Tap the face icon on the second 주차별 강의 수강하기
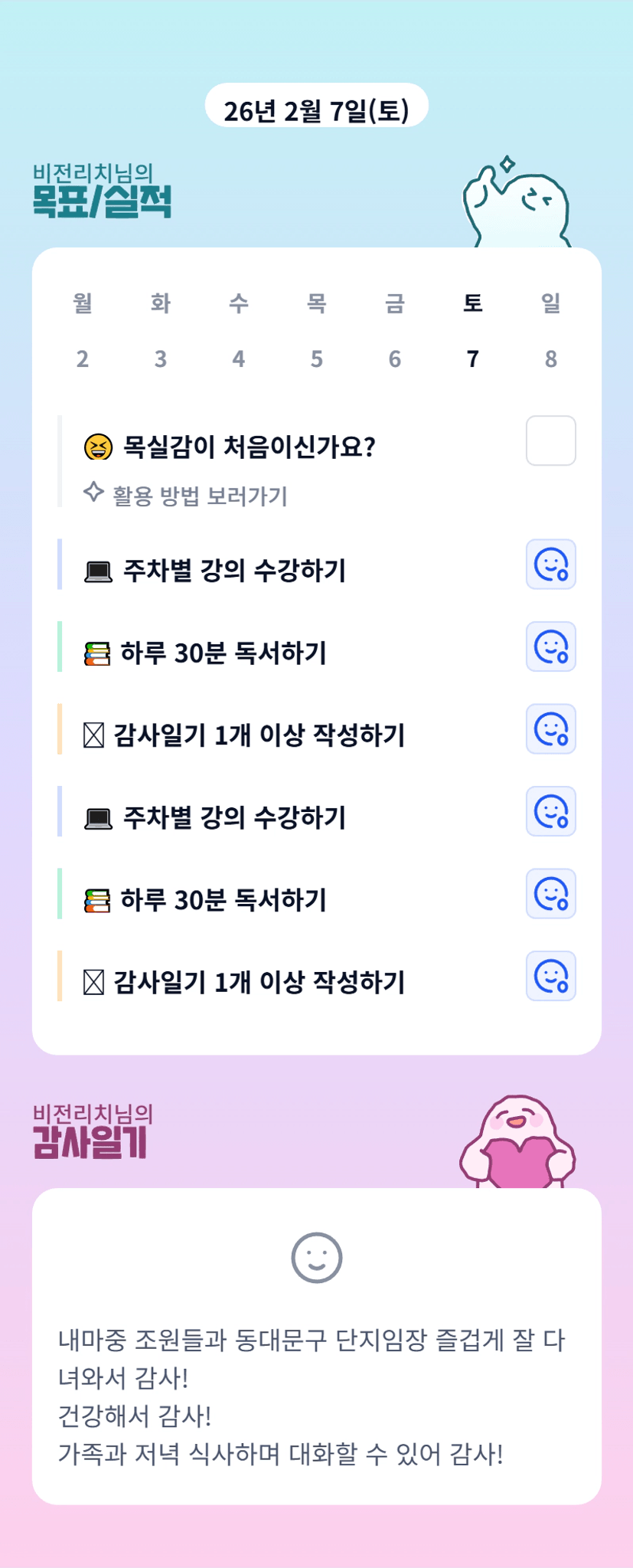This screenshot has height=1568, width=633. point(551,811)
